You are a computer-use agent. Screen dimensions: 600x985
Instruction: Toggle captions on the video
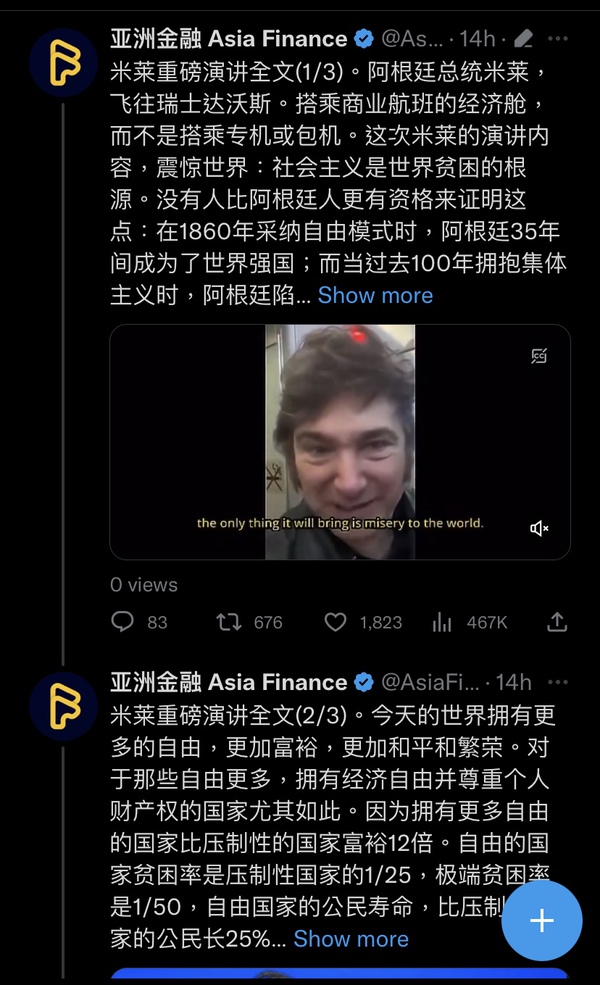(539, 356)
